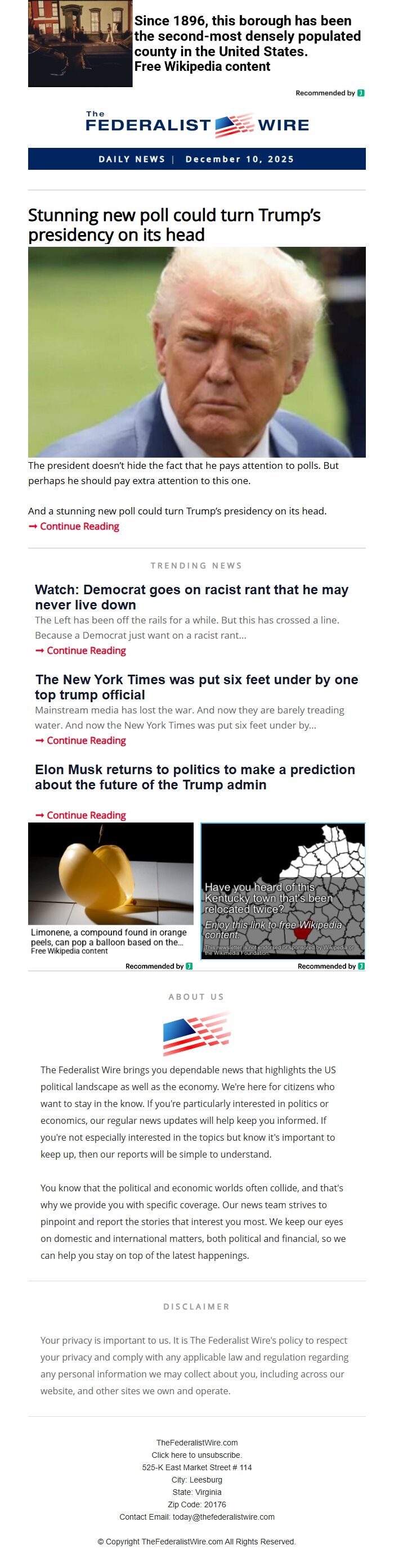Open the Democrat racist rant headline
This screenshot has height=1568, width=394.
(191, 597)
